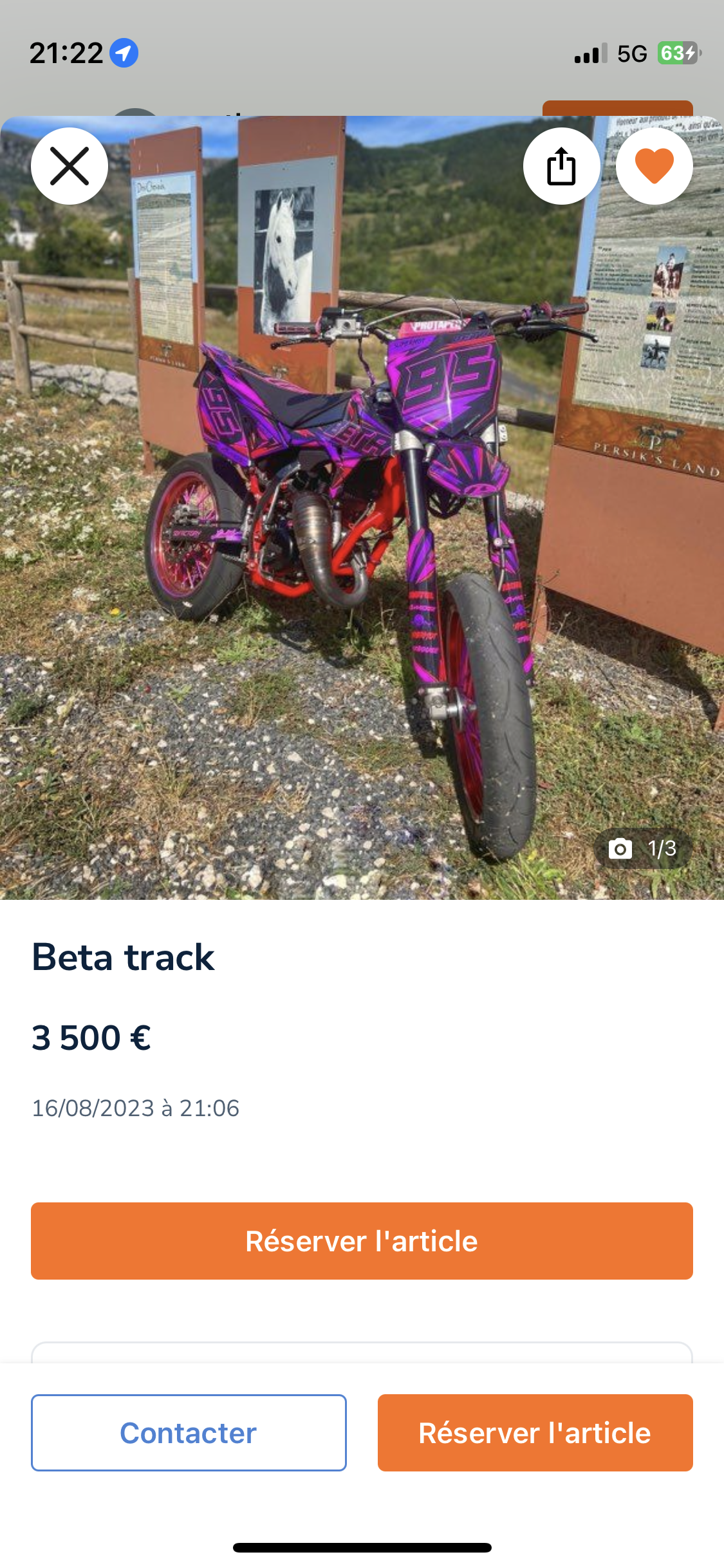Tap Réserver l'article in the bottom bar

(535, 1433)
